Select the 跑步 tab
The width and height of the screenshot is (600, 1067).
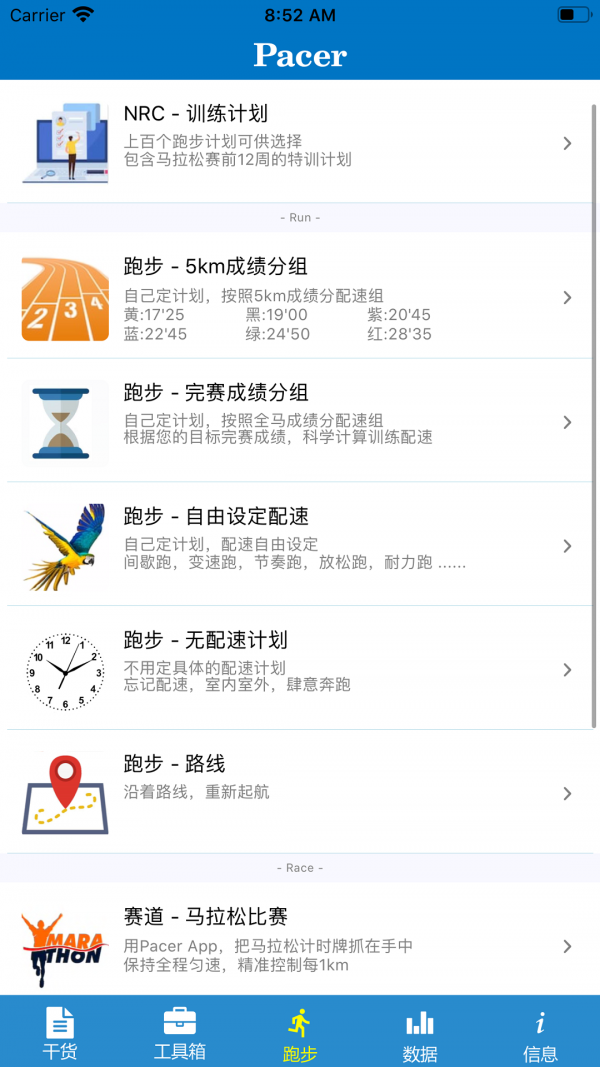tap(300, 1033)
